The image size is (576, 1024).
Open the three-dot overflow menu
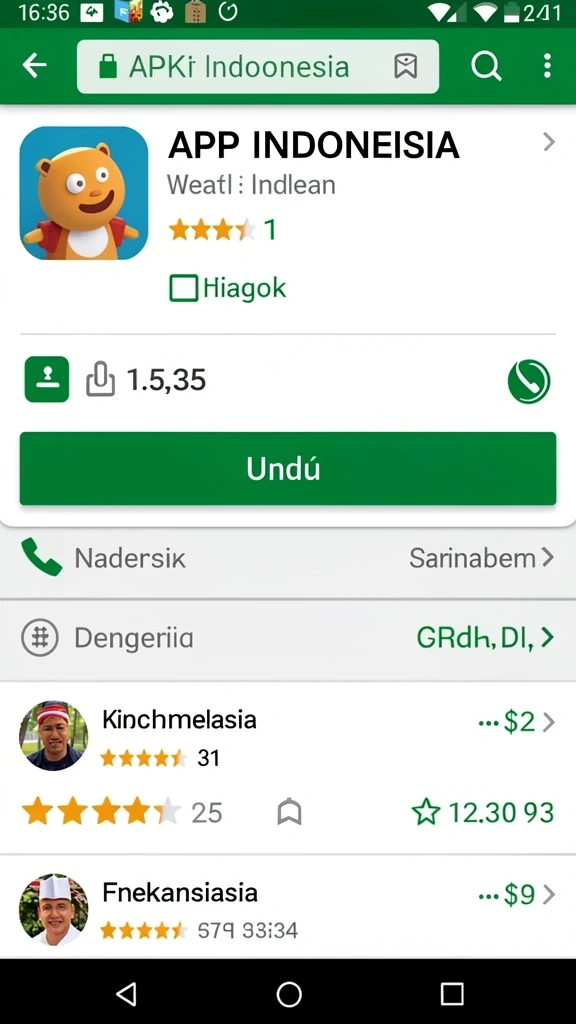point(547,66)
